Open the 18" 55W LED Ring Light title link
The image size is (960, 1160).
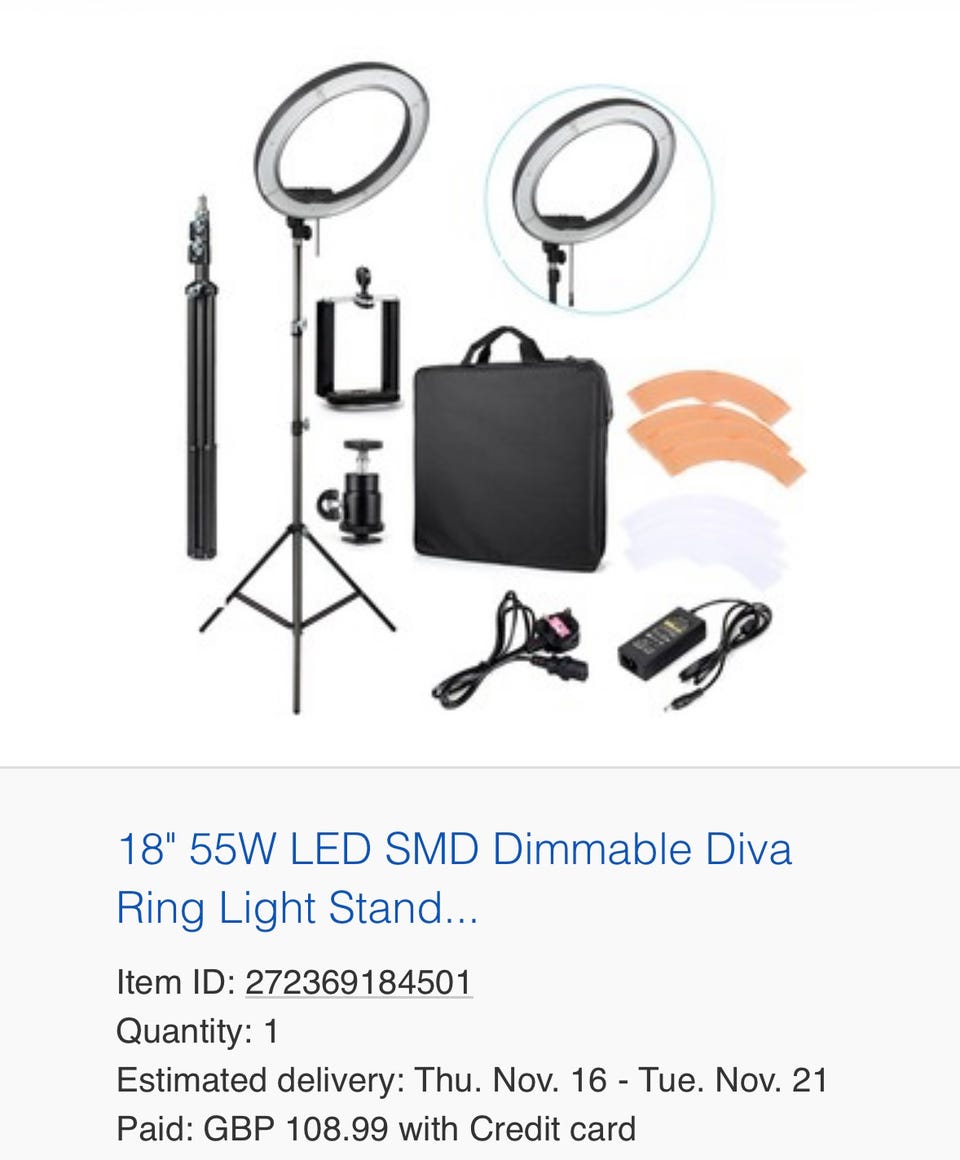(x=454, y=878)
